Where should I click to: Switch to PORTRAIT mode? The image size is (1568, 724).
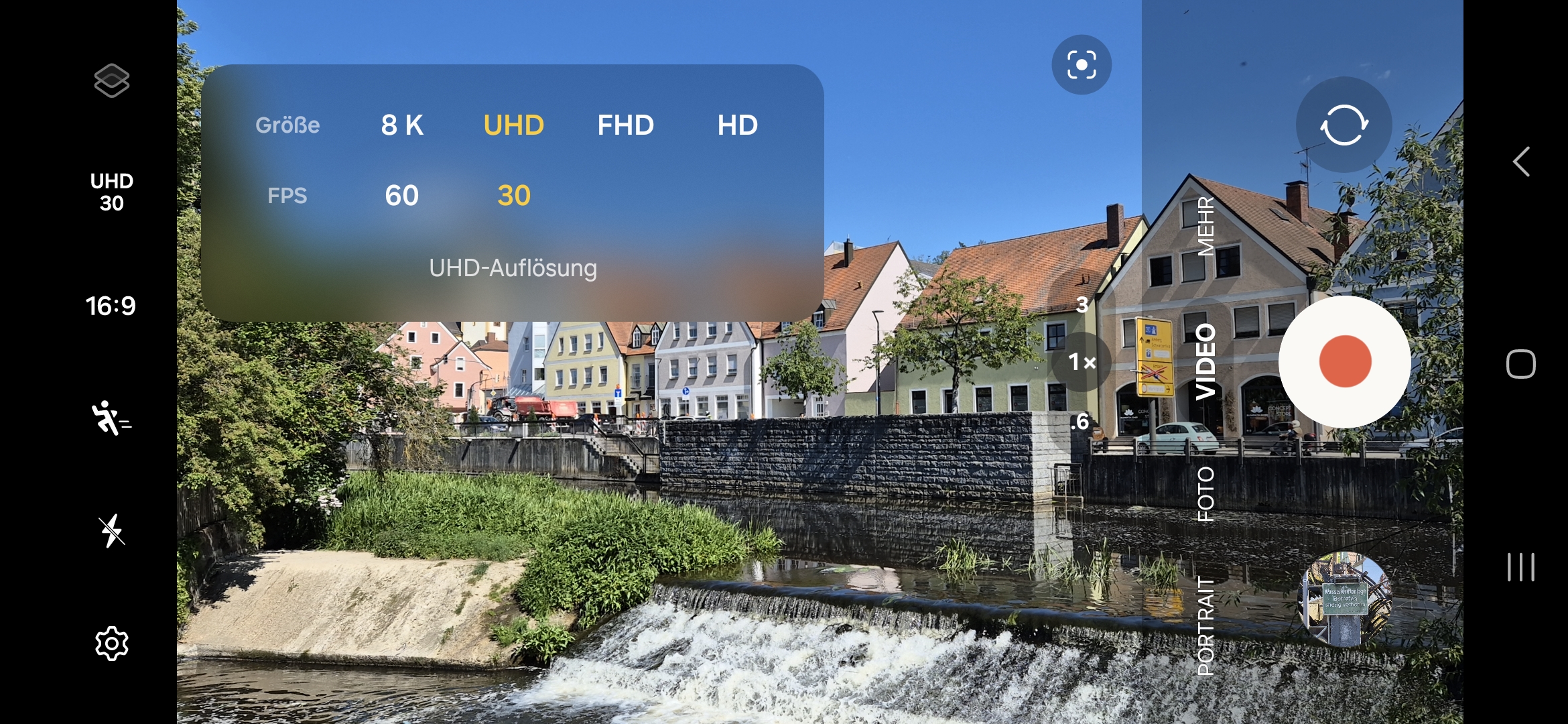tap(1205, 625)
